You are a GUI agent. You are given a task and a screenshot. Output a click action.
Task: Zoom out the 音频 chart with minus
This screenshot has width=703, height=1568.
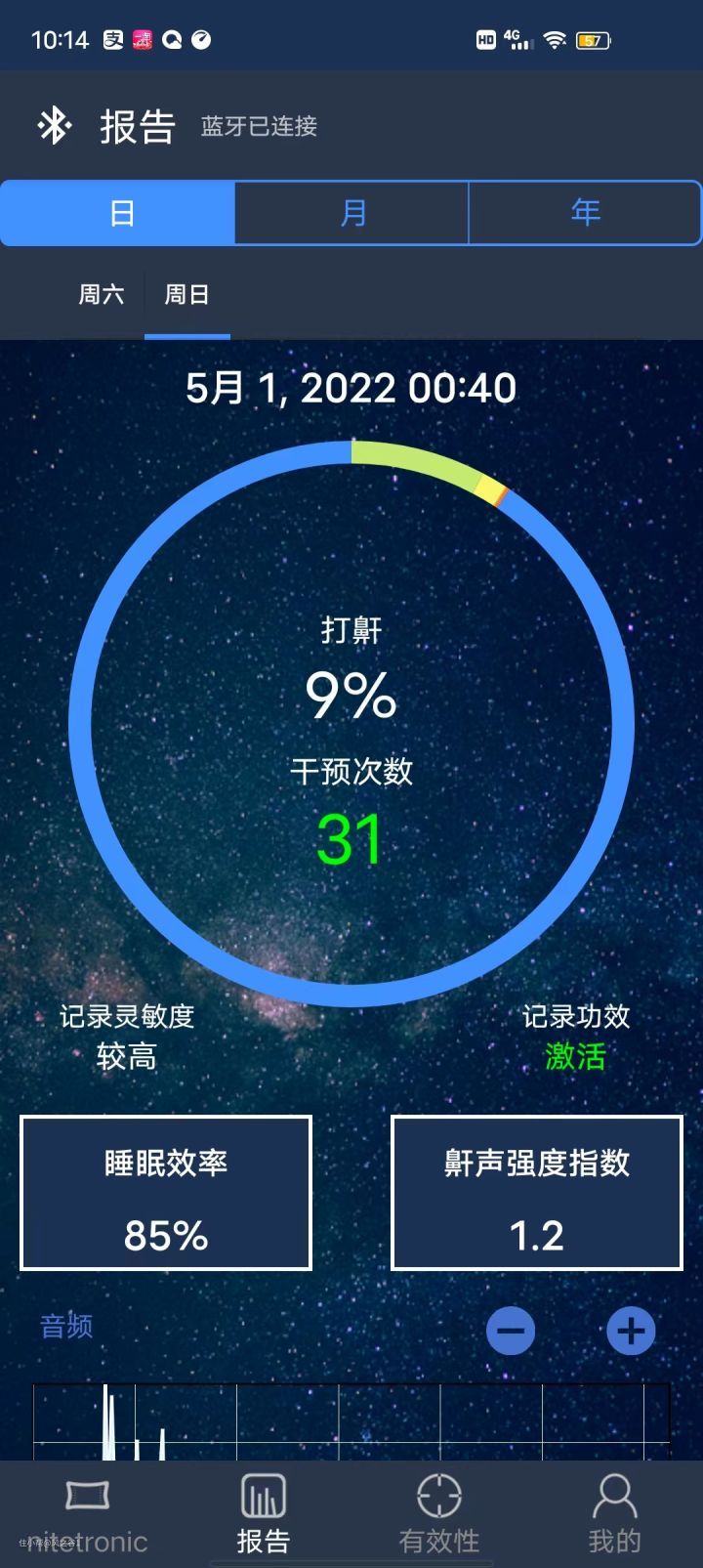511,1331
